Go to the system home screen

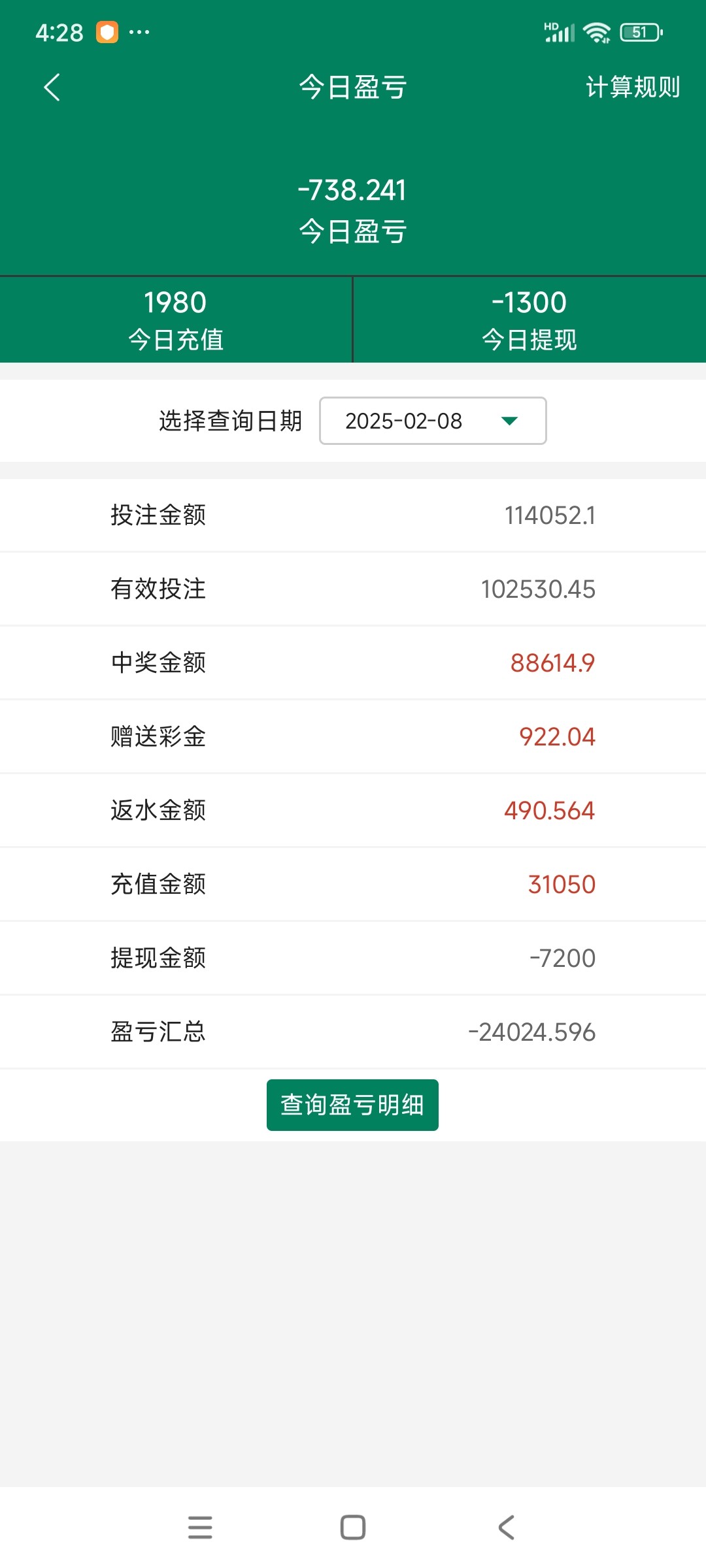[x=353, y=1527]
